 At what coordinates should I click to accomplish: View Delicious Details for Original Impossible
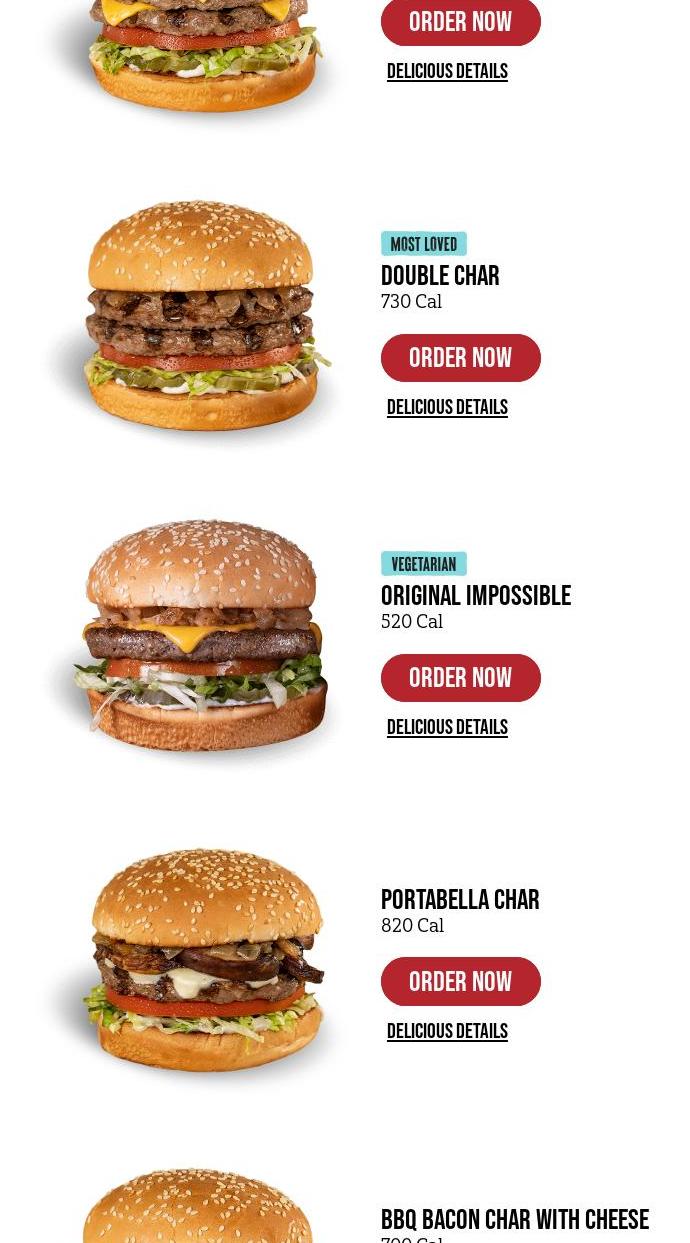[x=447, y=728]
